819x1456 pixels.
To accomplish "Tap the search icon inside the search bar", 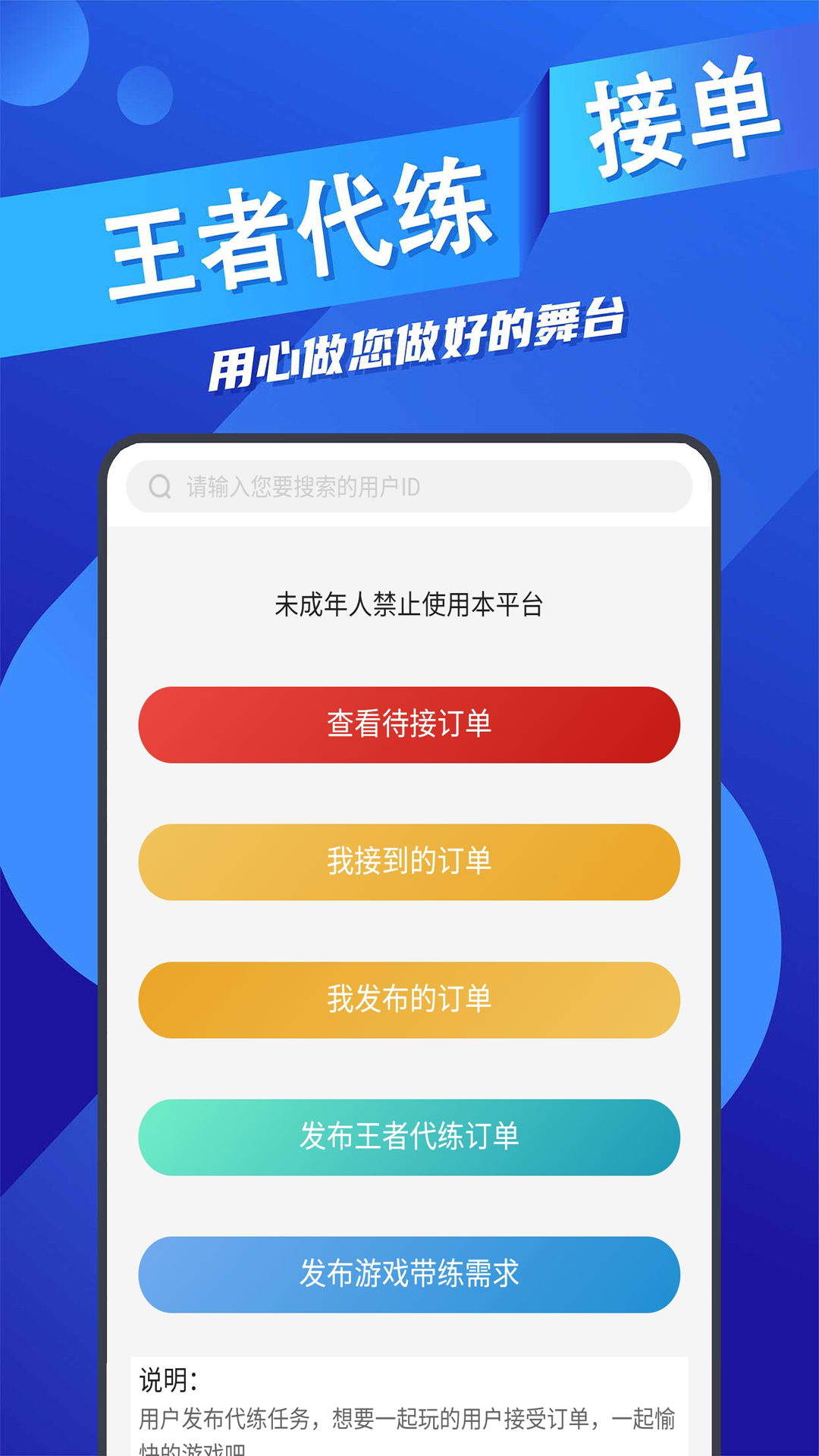I will (x=159, y=486).
